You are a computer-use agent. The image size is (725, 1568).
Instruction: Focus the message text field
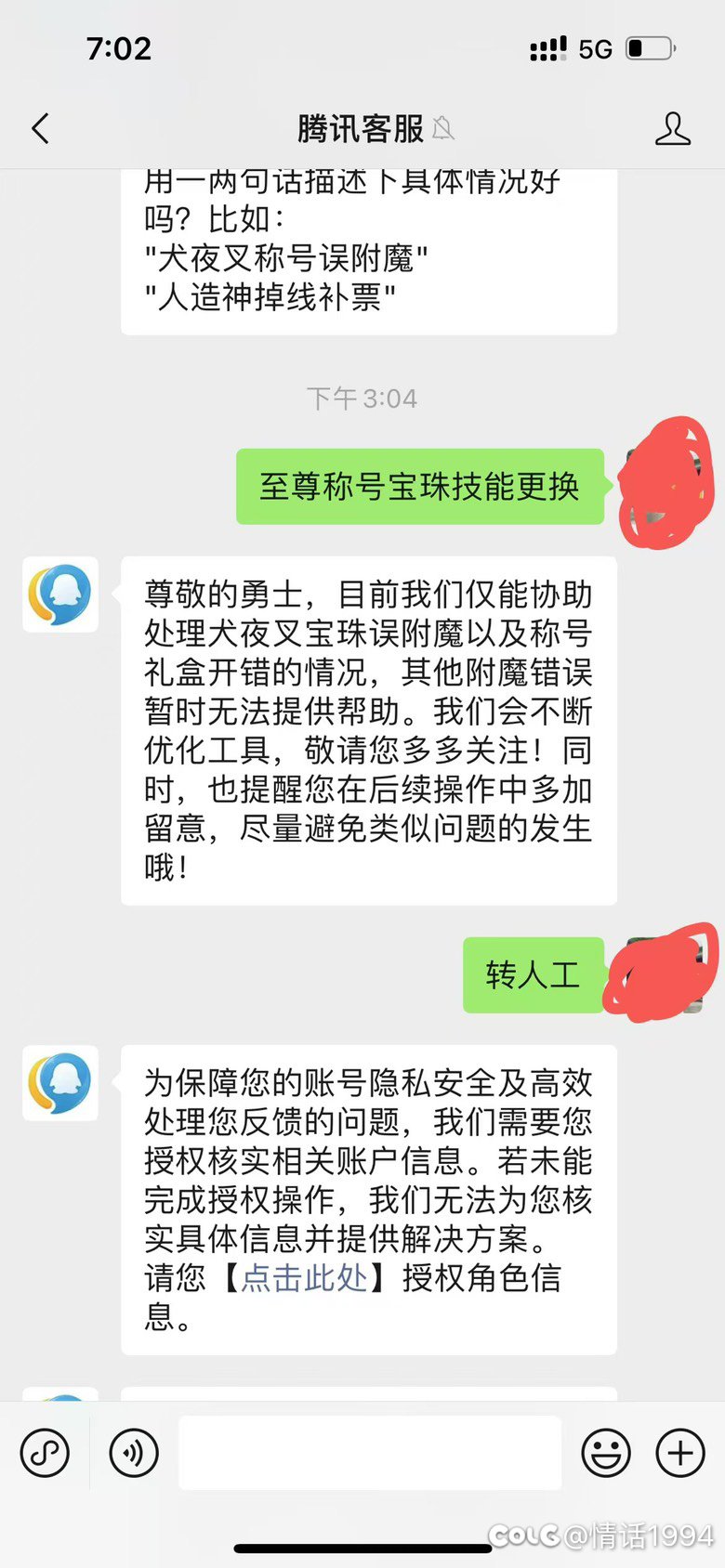click(x=370, y=1453)
